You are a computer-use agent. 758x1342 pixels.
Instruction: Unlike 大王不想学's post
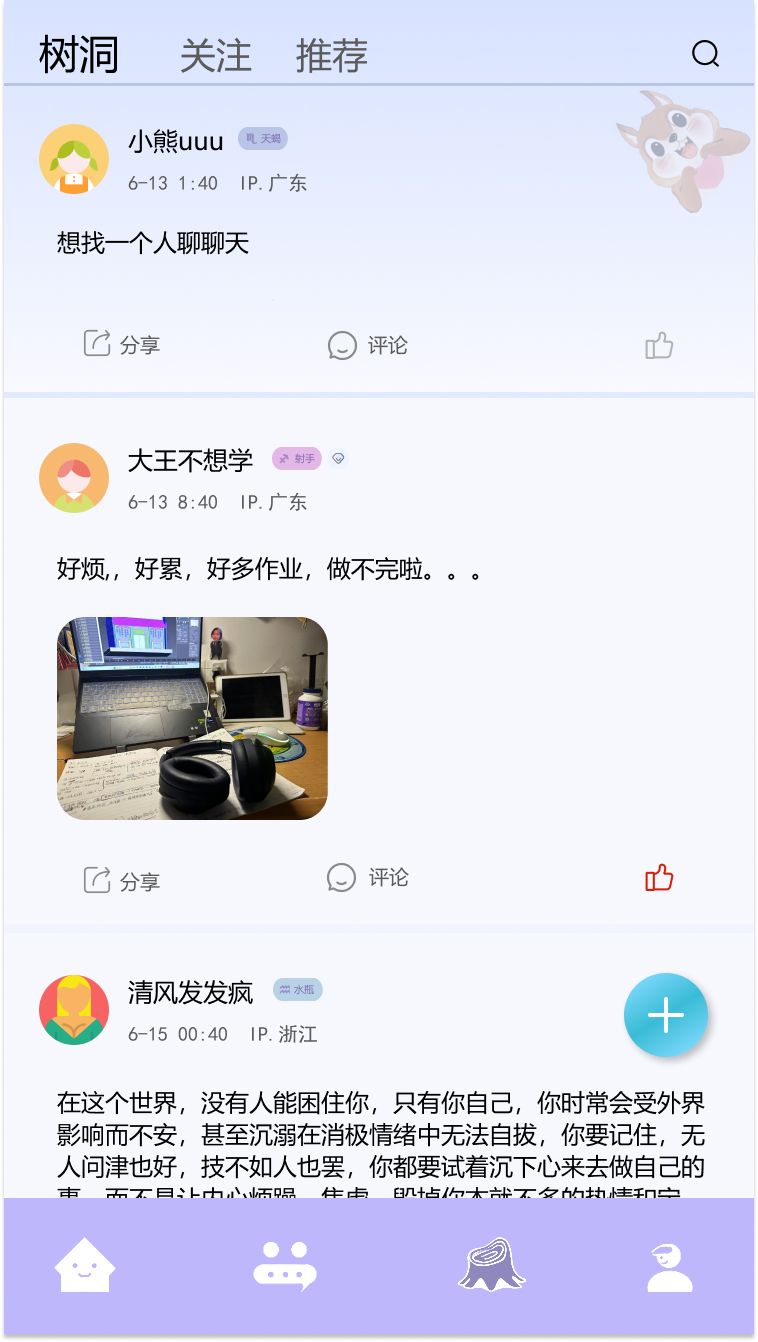(x=659, y=878)
